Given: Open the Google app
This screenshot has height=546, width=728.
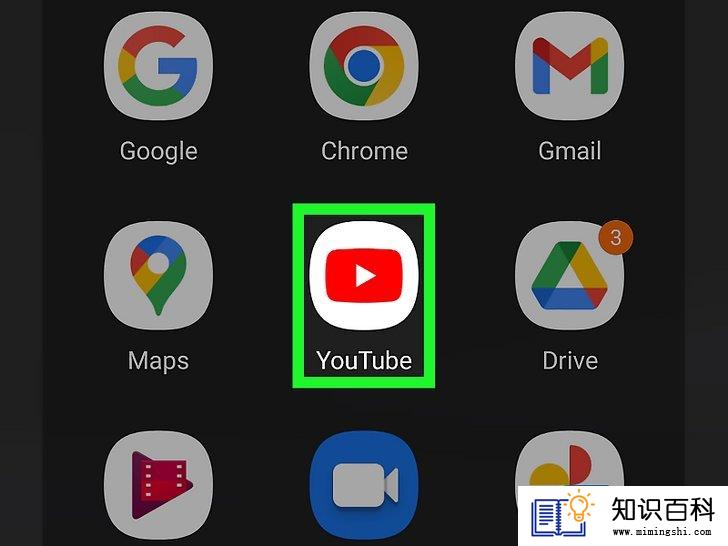Looking at the screenshot, I should coord(158,66).
